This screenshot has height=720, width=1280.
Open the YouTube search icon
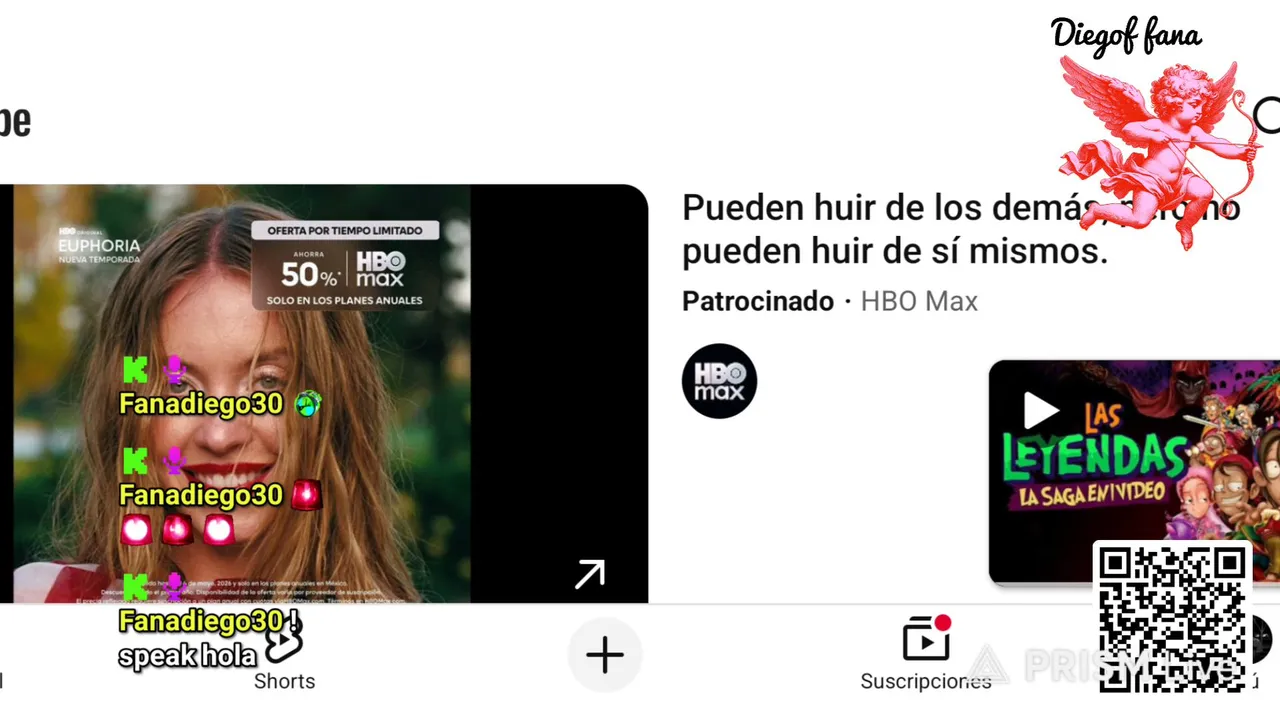point(1266,116)
